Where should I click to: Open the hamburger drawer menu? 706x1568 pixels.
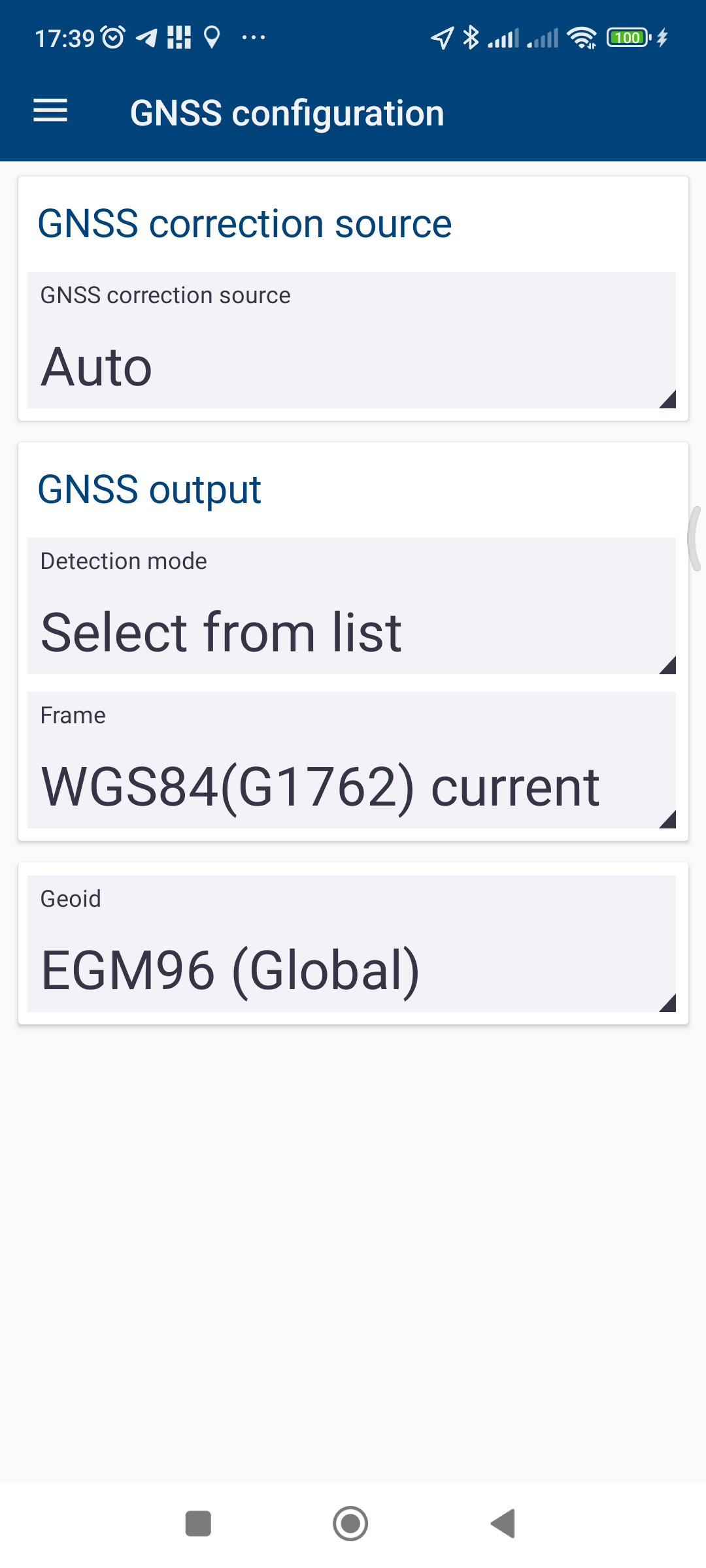pos(50,110)
